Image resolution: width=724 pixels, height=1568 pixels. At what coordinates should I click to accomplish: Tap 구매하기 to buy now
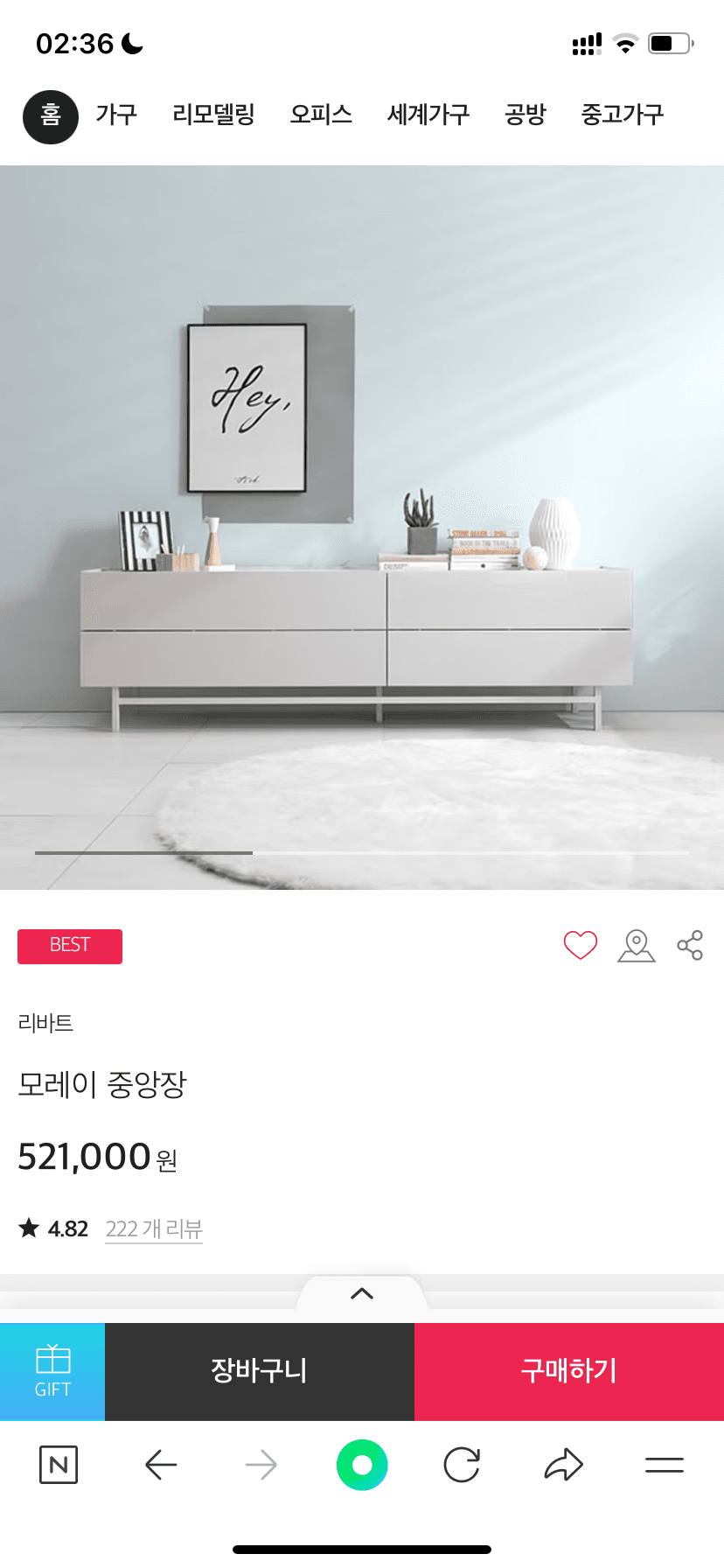[569, 1371]
